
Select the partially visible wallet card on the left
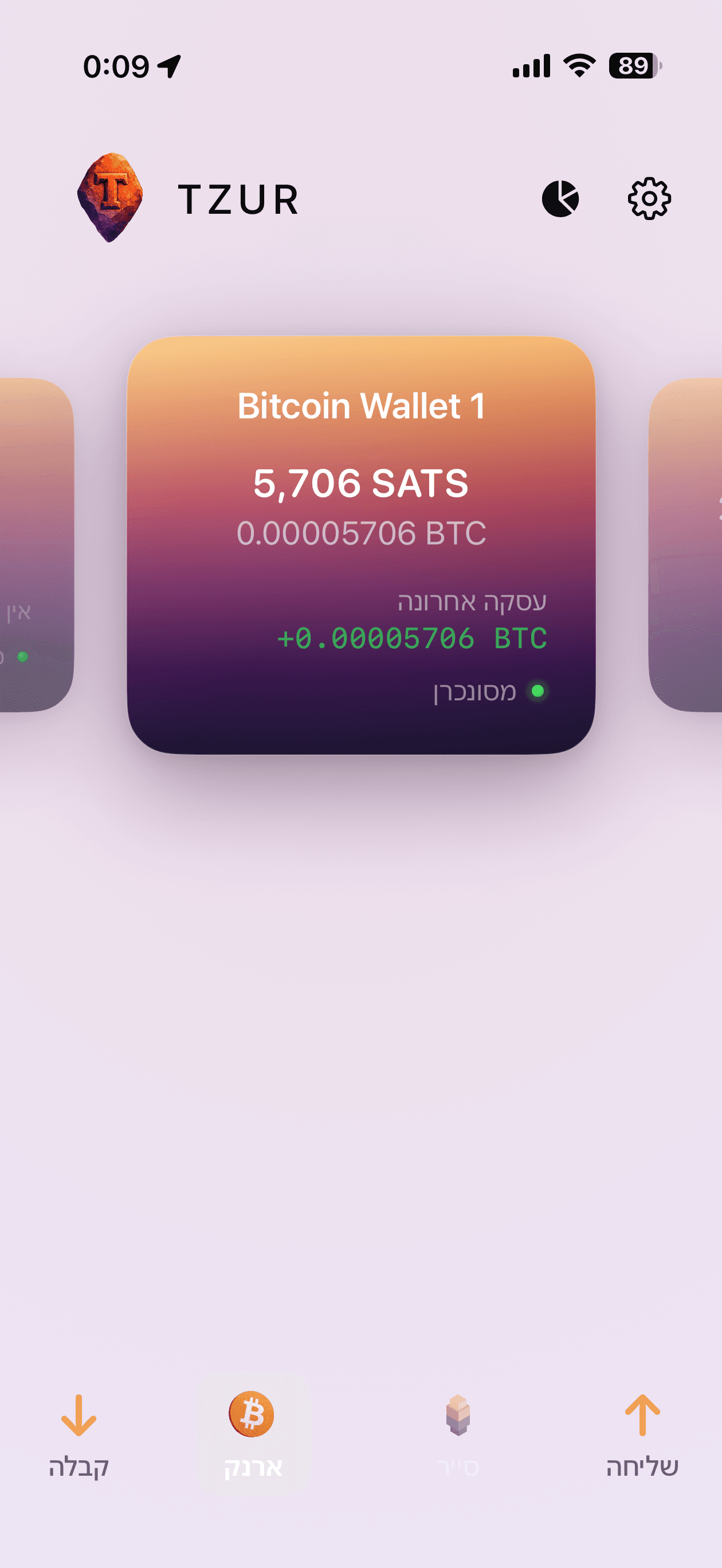pyautogui.click(x=33, y=545)
